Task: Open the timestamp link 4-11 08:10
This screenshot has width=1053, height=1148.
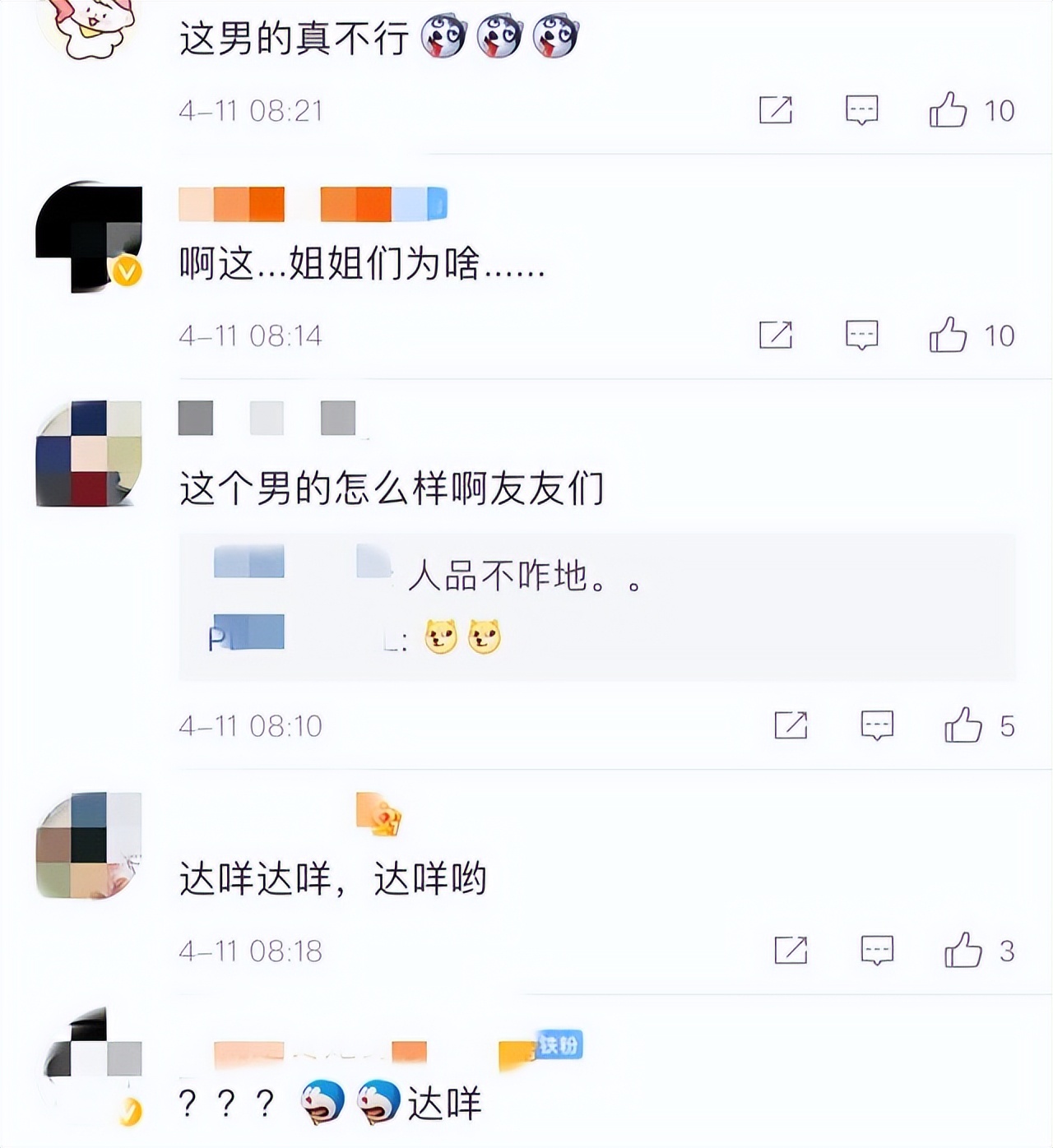Action: [x=253, y=724]
